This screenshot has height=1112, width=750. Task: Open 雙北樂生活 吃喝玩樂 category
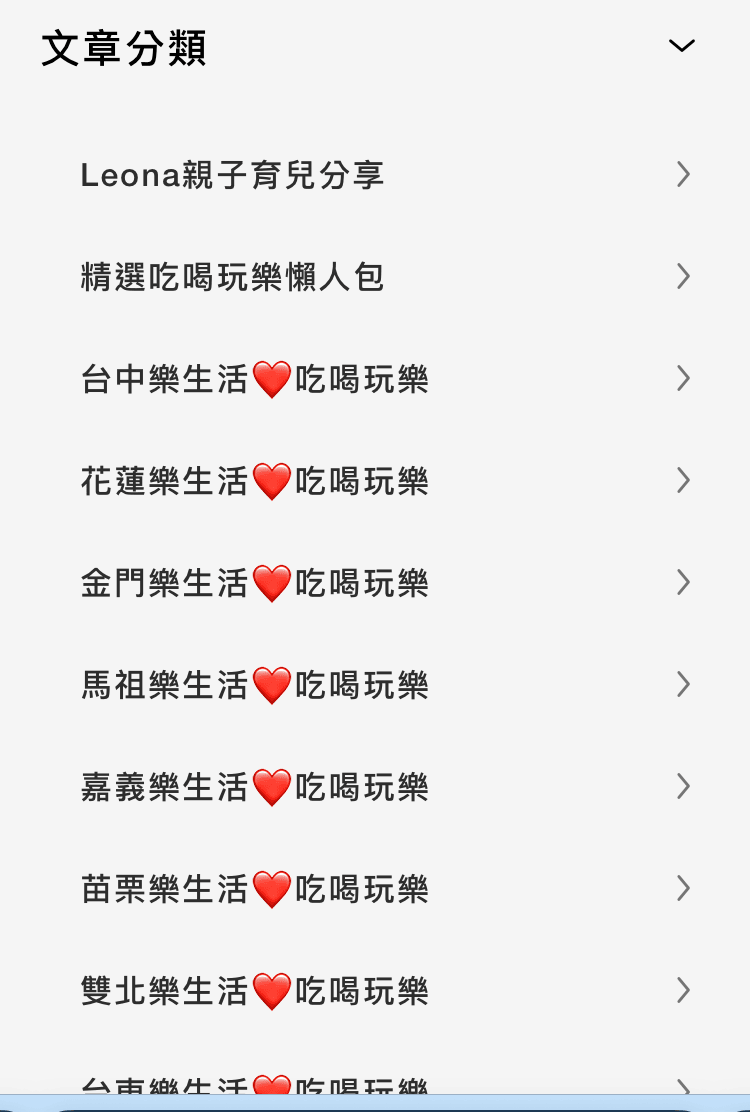(254, 991)
